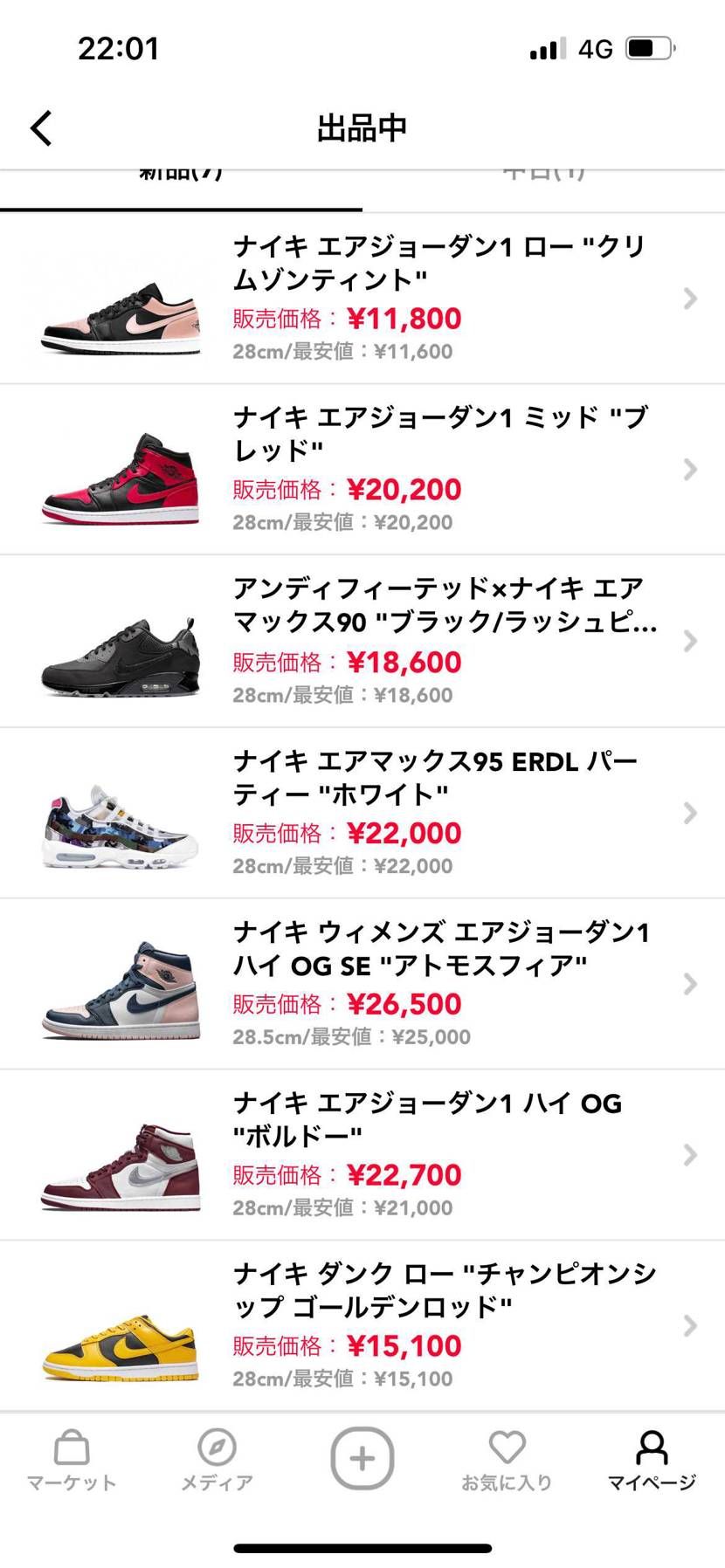Go to マイページ using the person icon
The image size is (725, 1568).
pos(652,1458)
